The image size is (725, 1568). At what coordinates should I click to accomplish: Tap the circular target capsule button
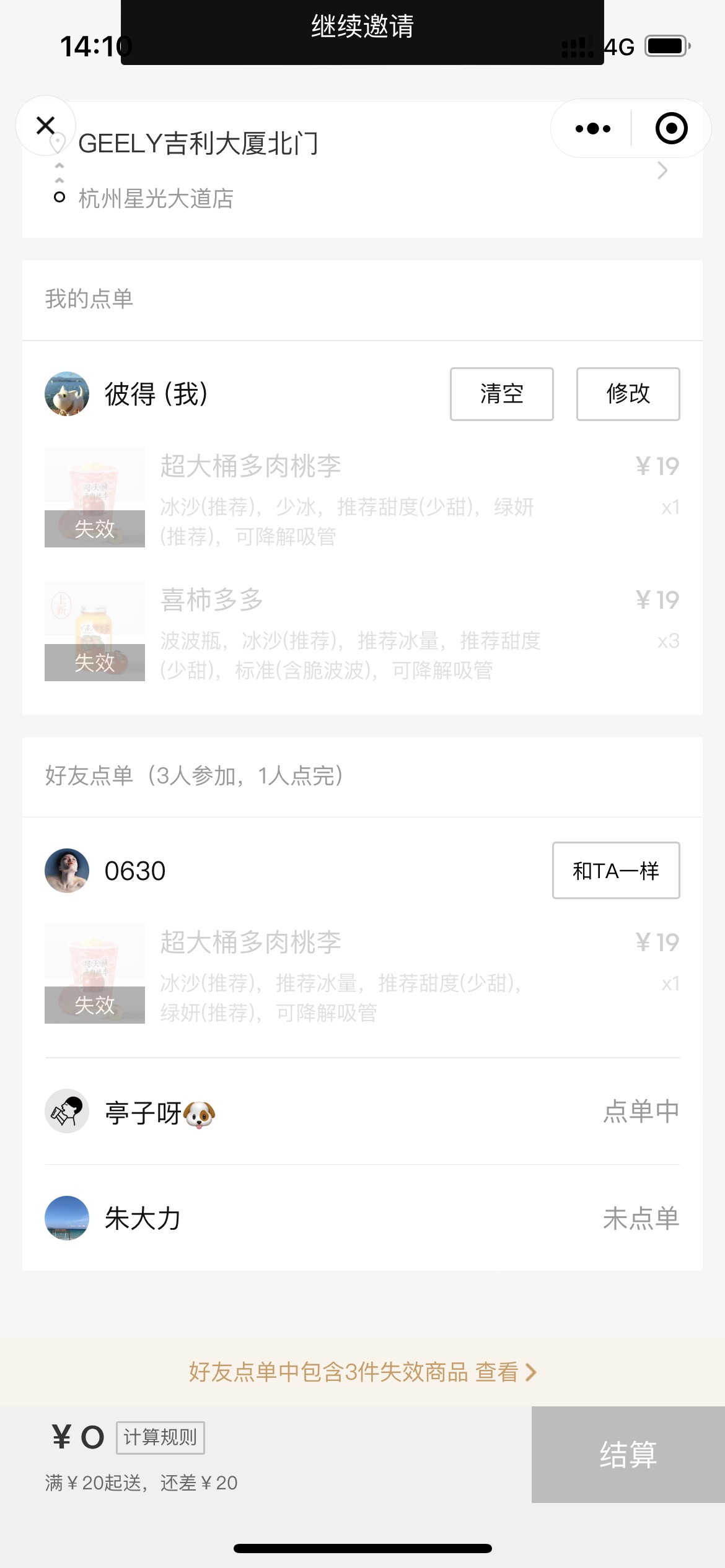click(x=671, y=129)
